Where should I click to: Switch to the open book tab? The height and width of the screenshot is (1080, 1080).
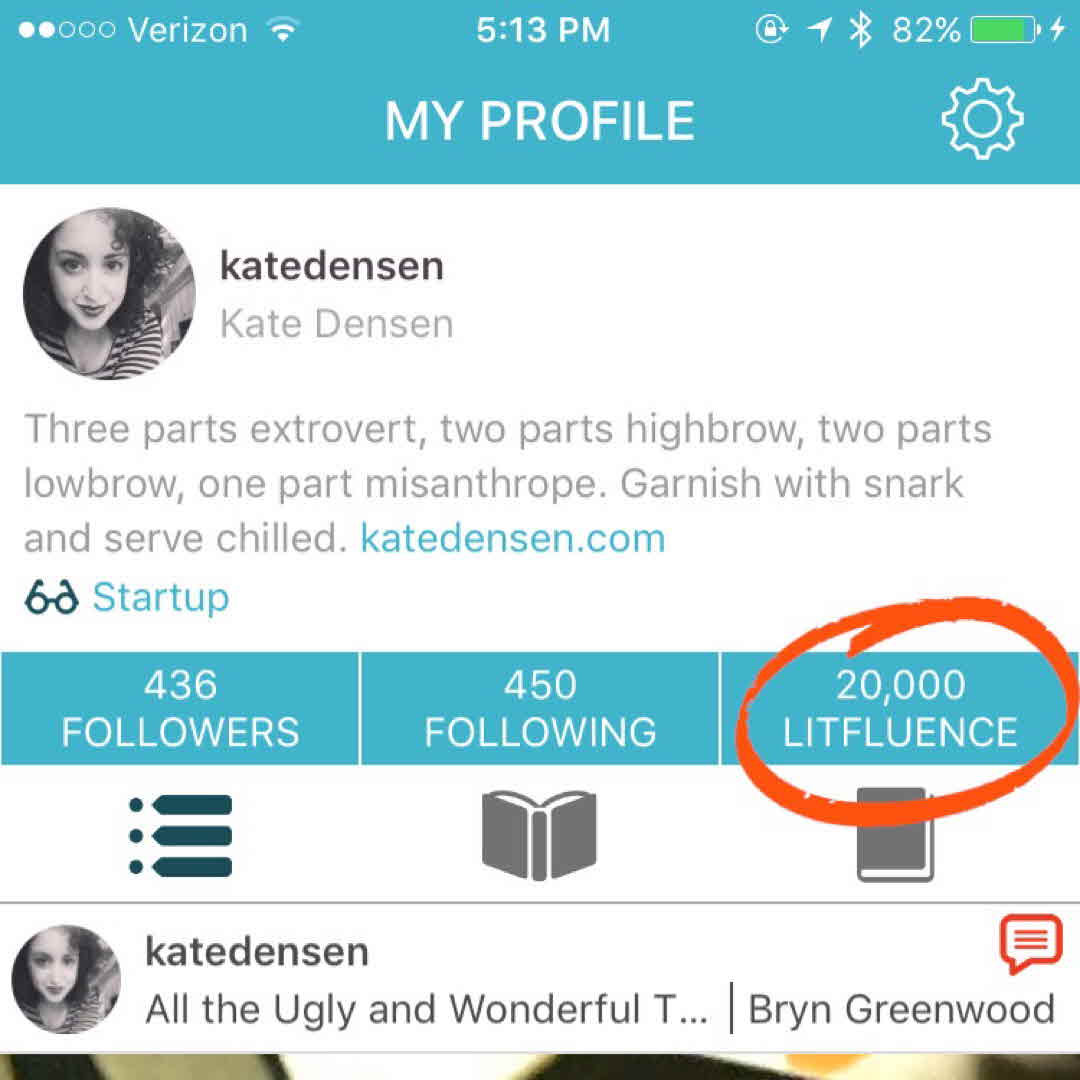tap(539, 835)
